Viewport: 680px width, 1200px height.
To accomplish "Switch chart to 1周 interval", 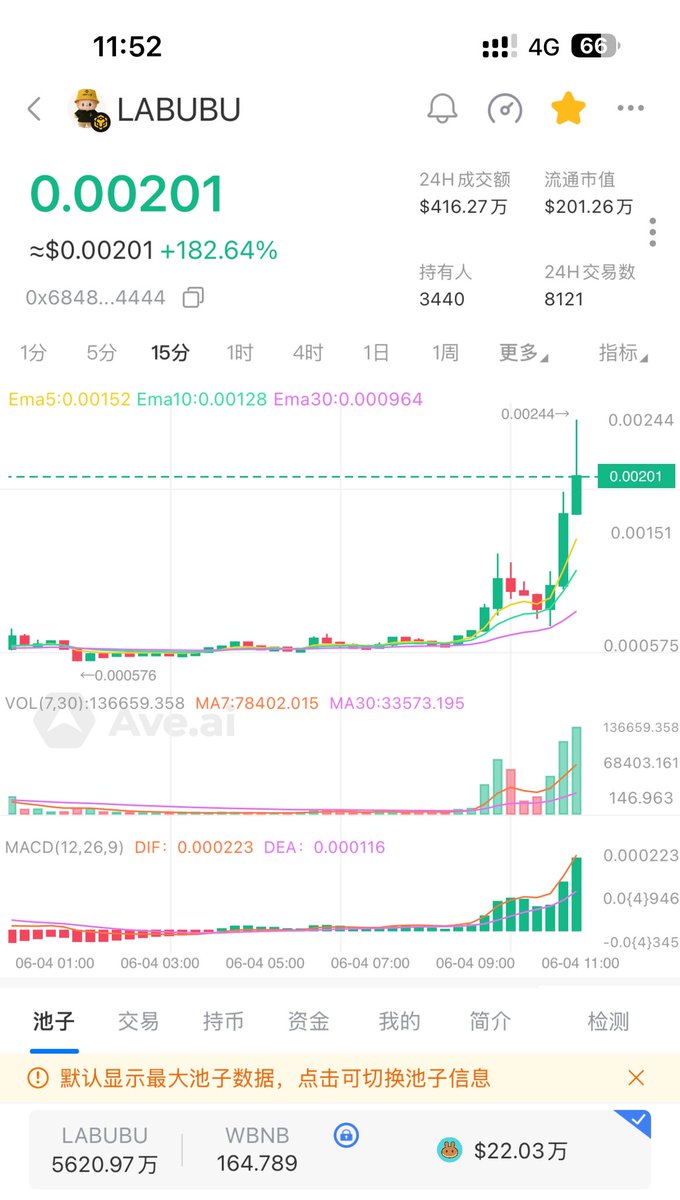I will tap(445, 352).
